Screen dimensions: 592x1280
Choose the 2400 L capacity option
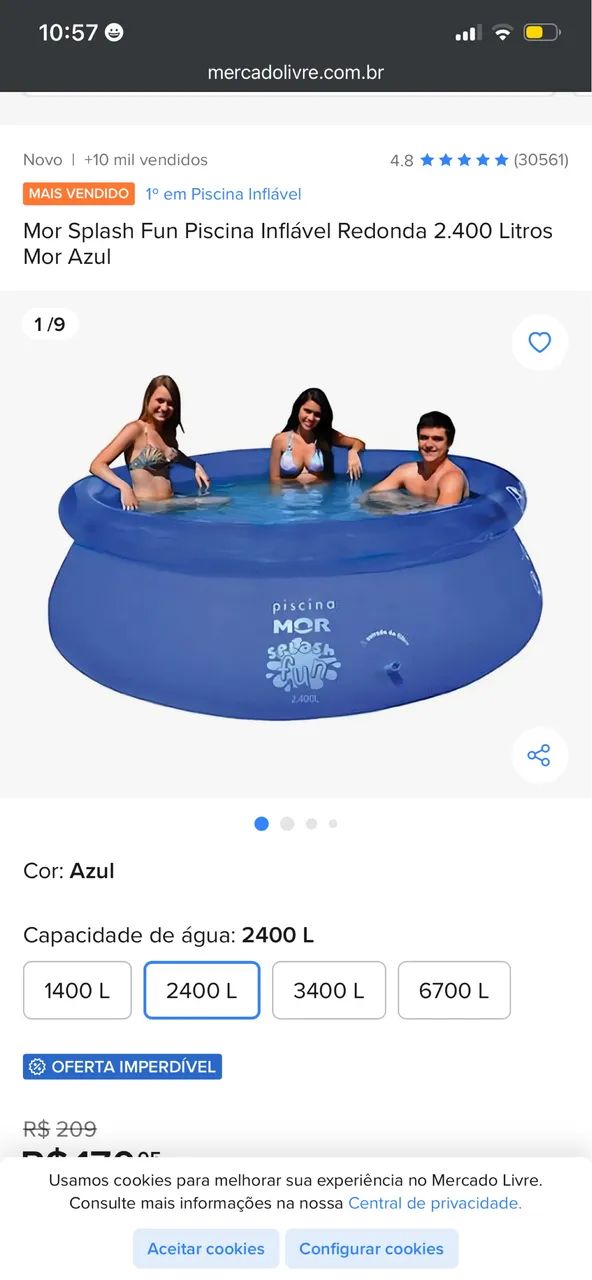tap(202, 990)
